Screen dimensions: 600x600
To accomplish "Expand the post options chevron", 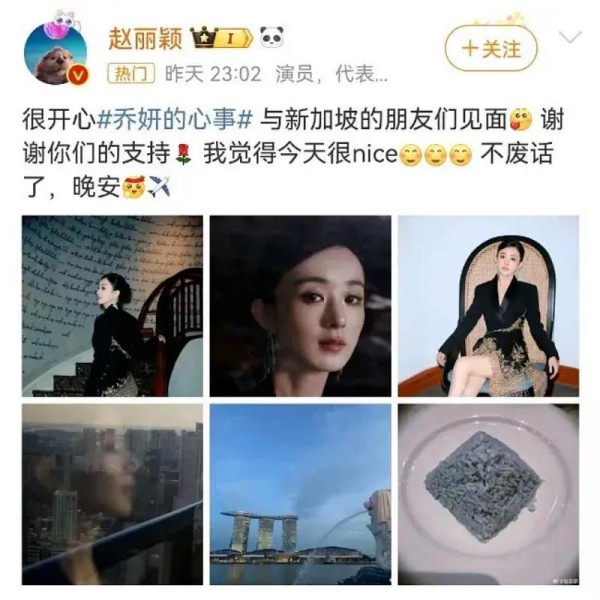I will [570, 38].
